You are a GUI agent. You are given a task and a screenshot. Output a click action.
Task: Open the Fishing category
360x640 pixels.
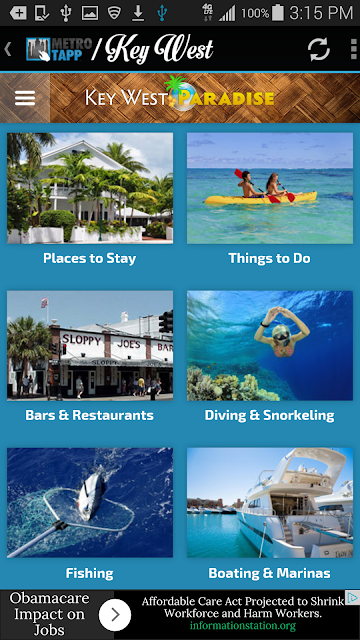[x=90, y=514]
